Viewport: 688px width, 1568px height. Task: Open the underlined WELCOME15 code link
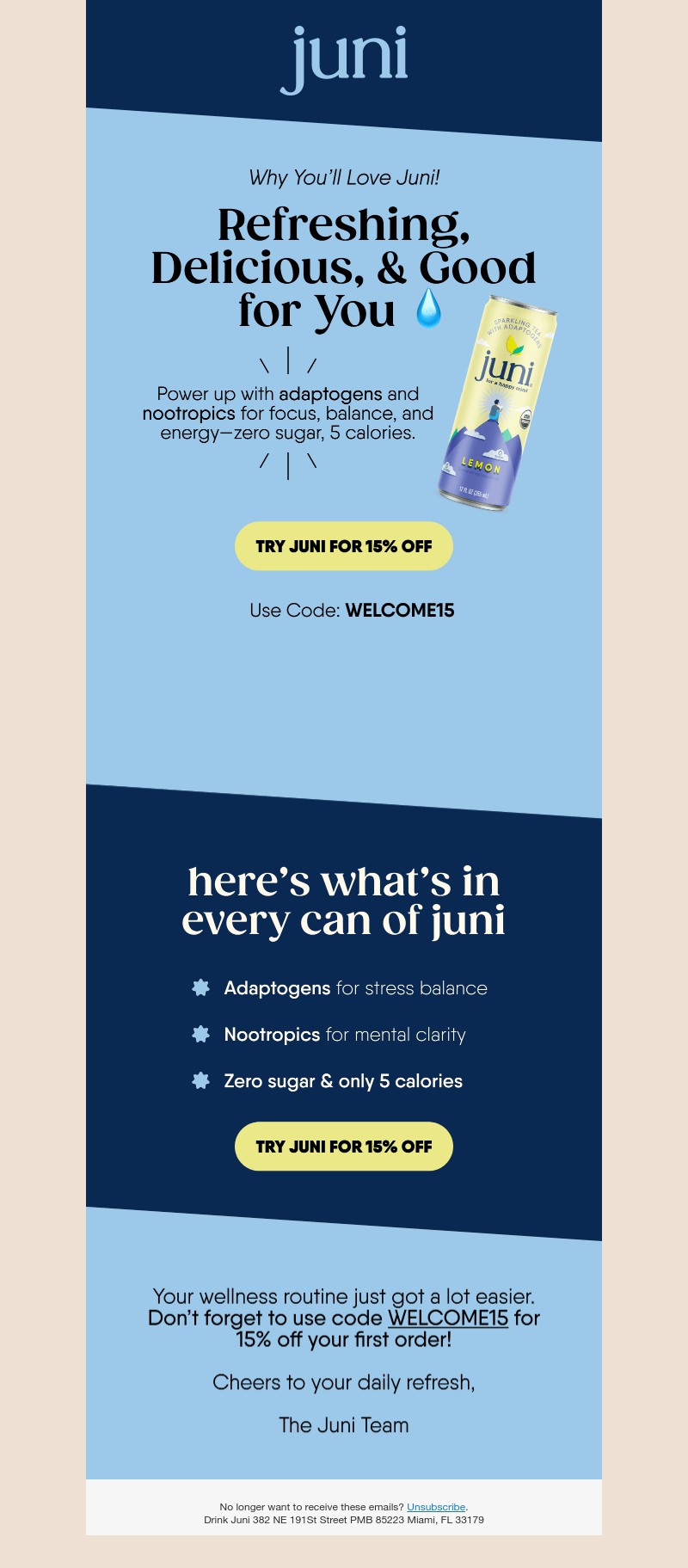(x=447, y=1318)
